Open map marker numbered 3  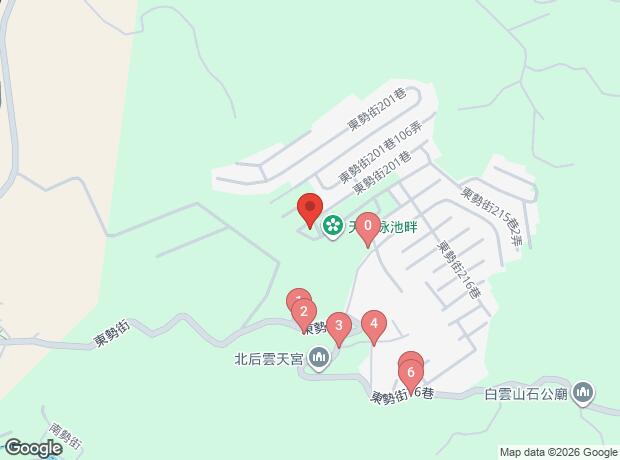(x=339, y=326)
